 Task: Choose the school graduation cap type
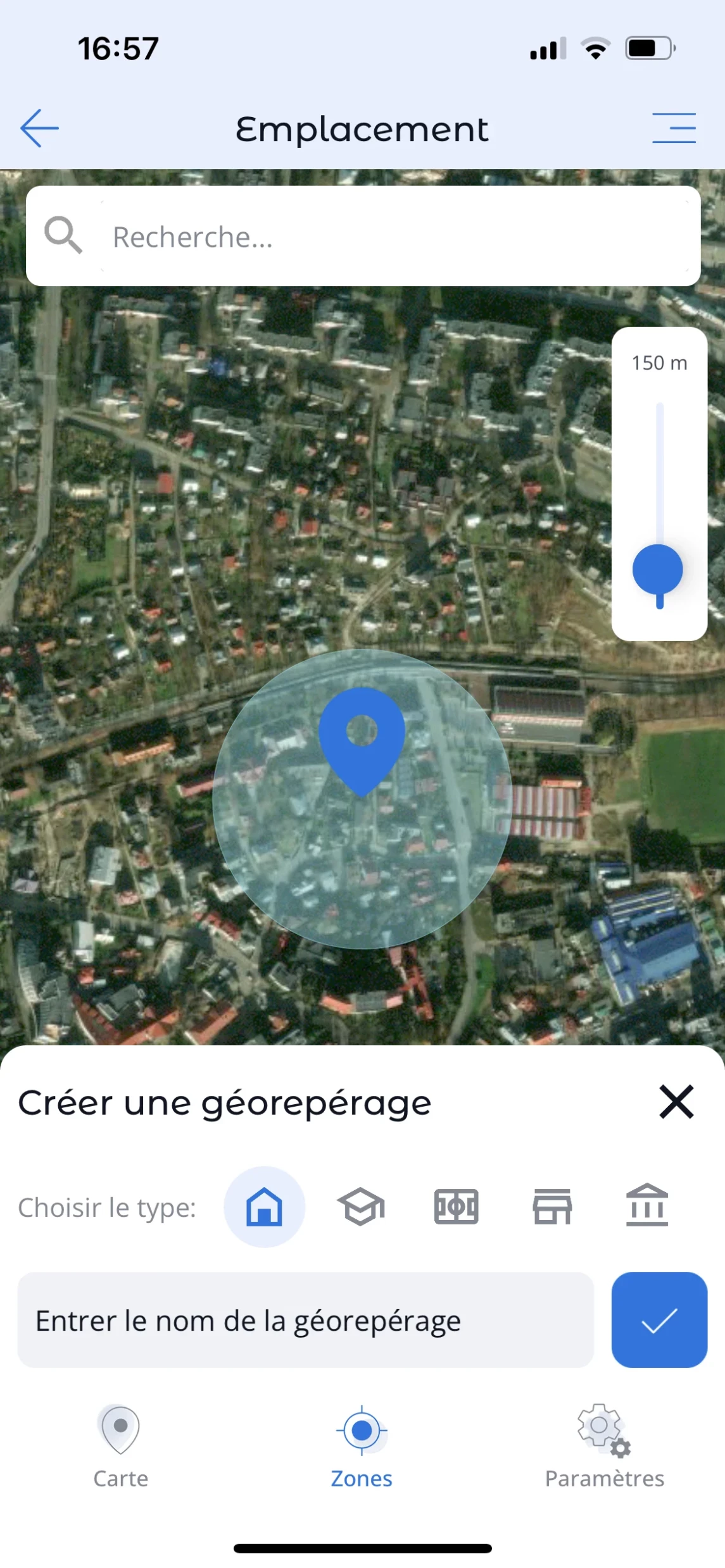[x=361, y=1207]
